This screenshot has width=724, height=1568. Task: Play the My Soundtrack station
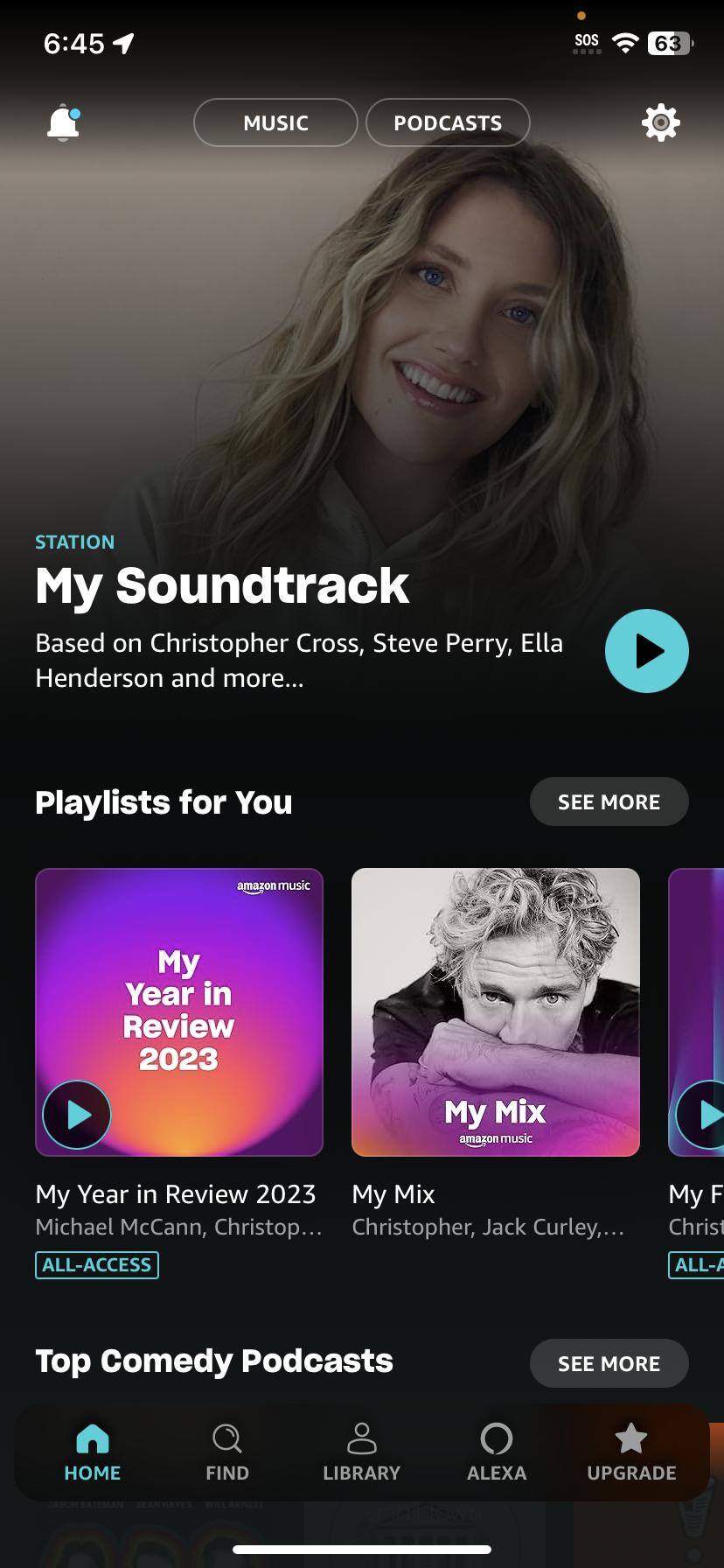point(647,651)
